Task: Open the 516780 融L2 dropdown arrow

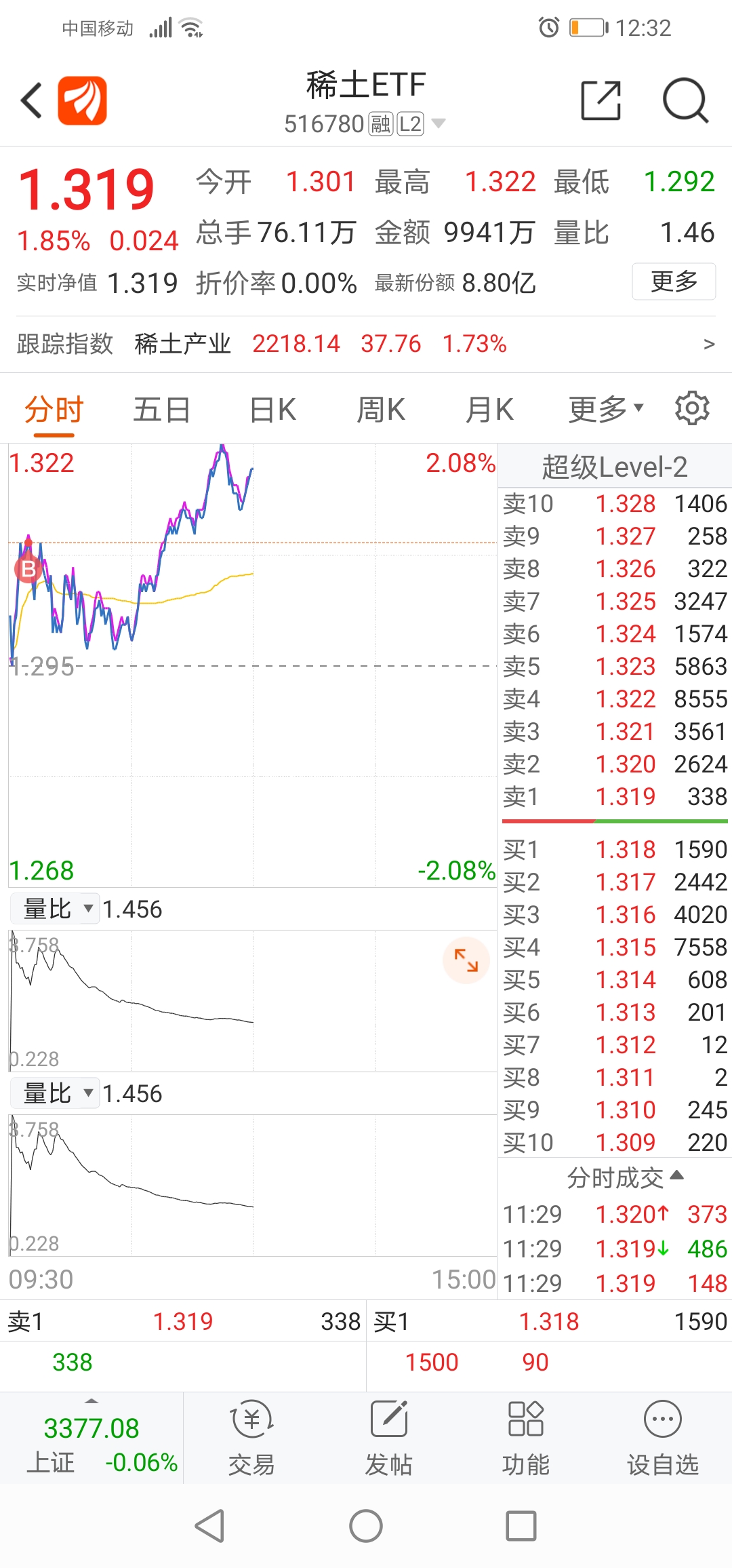Action: click(x=439, y=123)
